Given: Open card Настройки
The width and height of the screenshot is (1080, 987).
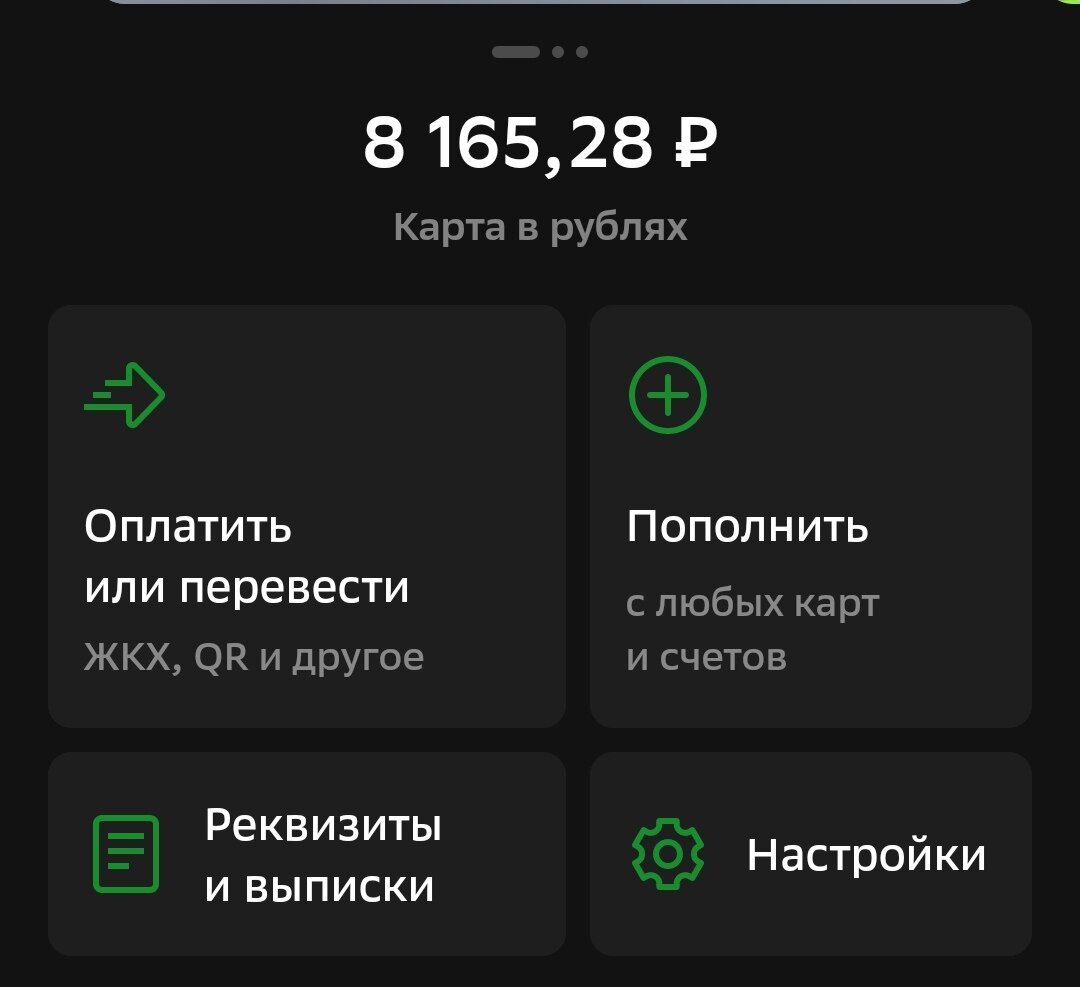Looking at the screenshot, I should click(x=810, y=854).
